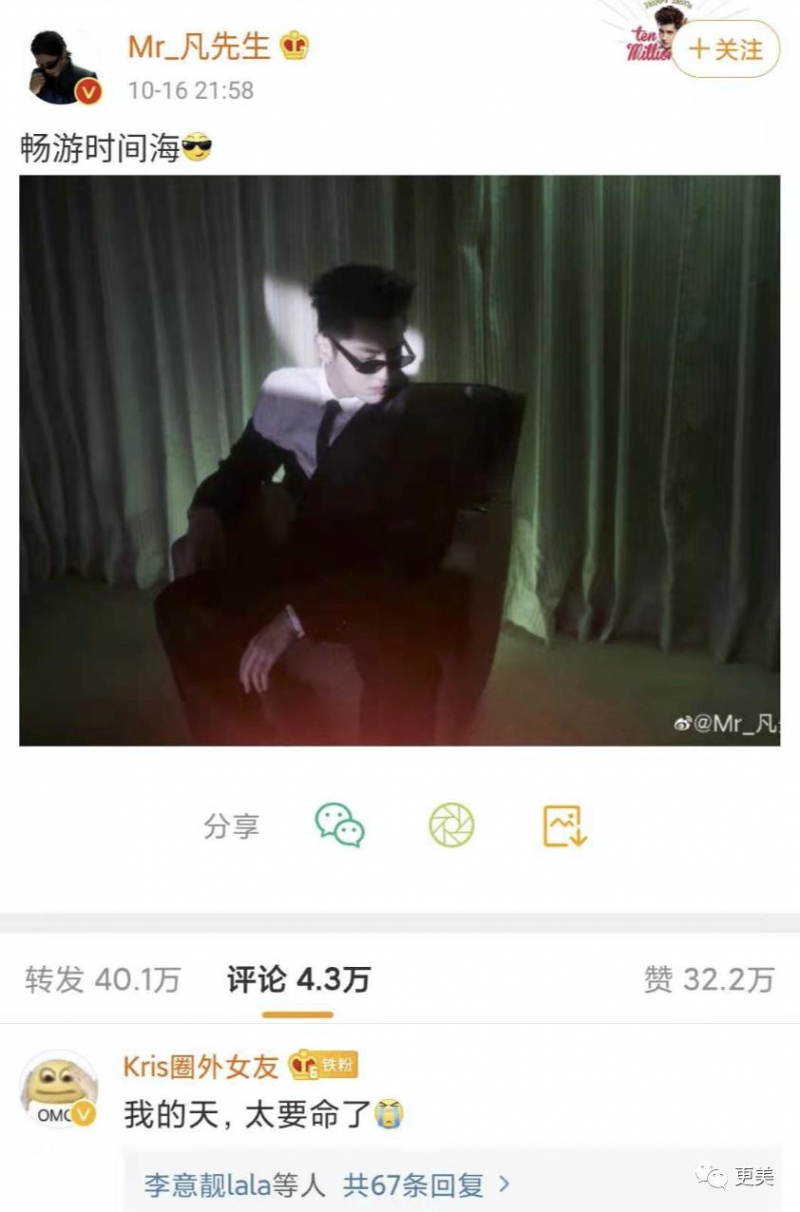
Task: Open the Kris圈外女友 username link
Action: [201, 1066]
